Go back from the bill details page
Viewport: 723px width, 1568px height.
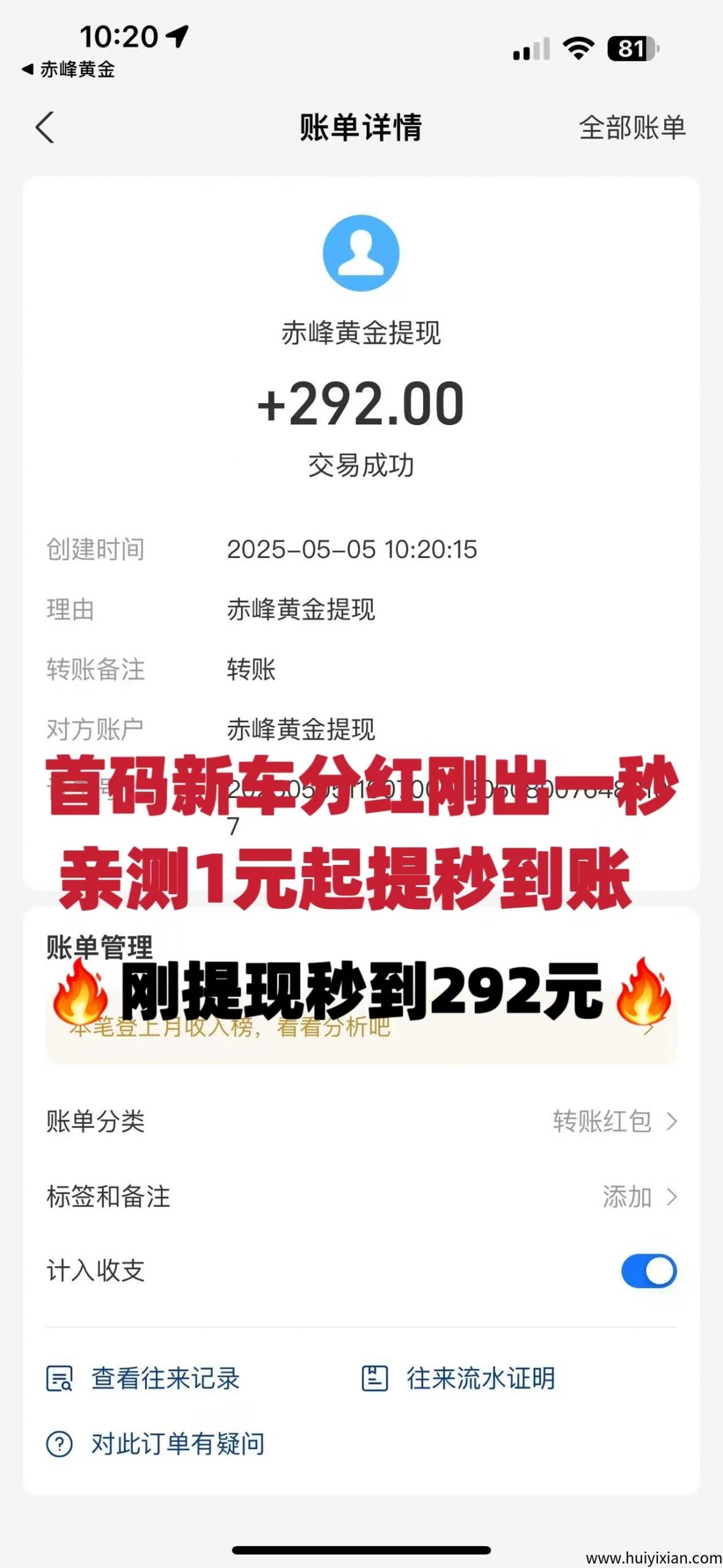45,127
